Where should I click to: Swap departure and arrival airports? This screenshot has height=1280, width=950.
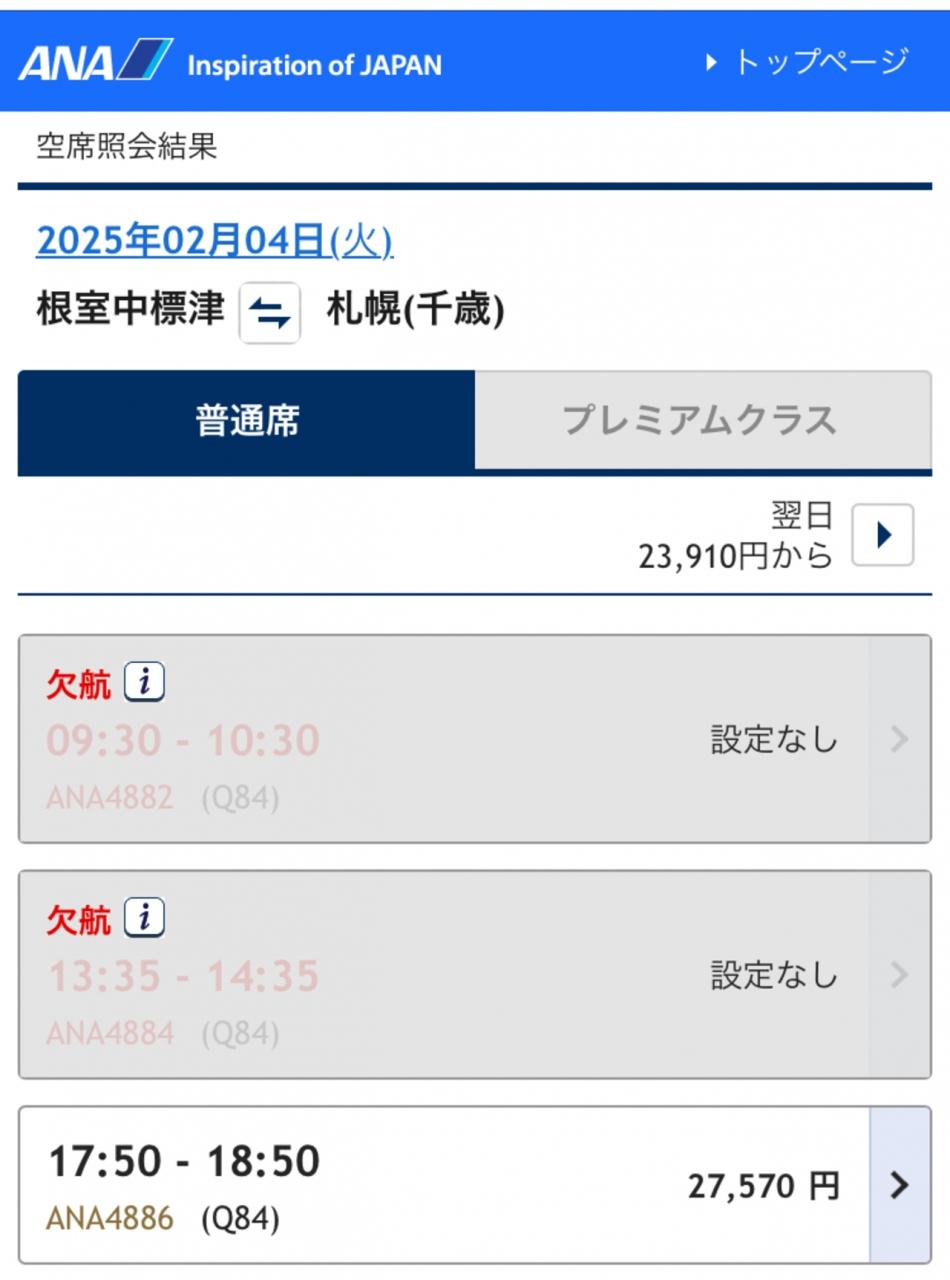(x=269, y=313)
